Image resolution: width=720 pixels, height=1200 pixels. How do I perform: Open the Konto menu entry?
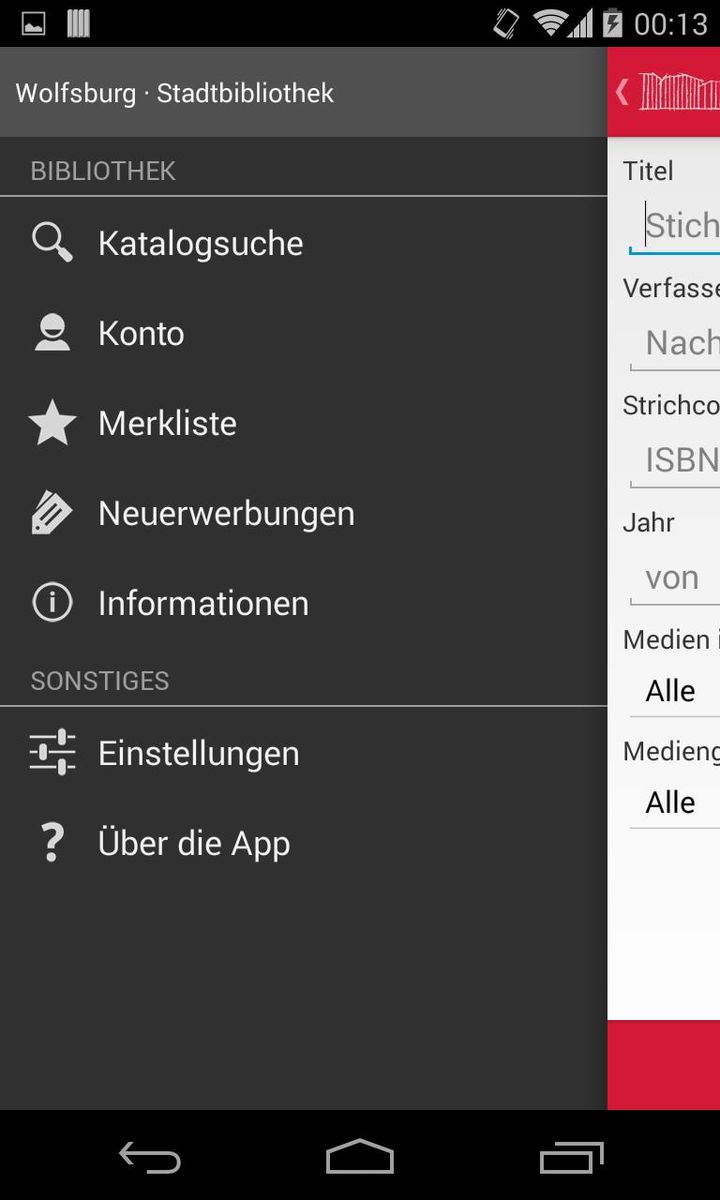click(141, 332)
